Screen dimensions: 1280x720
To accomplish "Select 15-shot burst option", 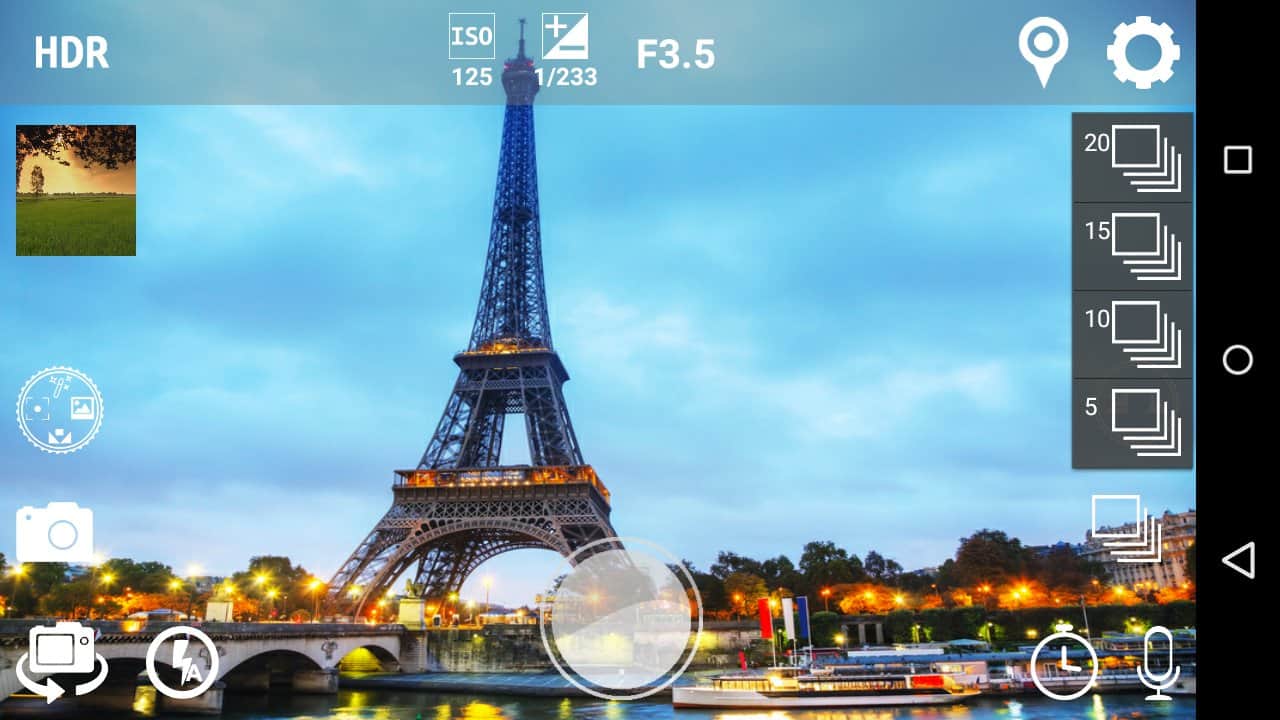I will (1132, 246).
